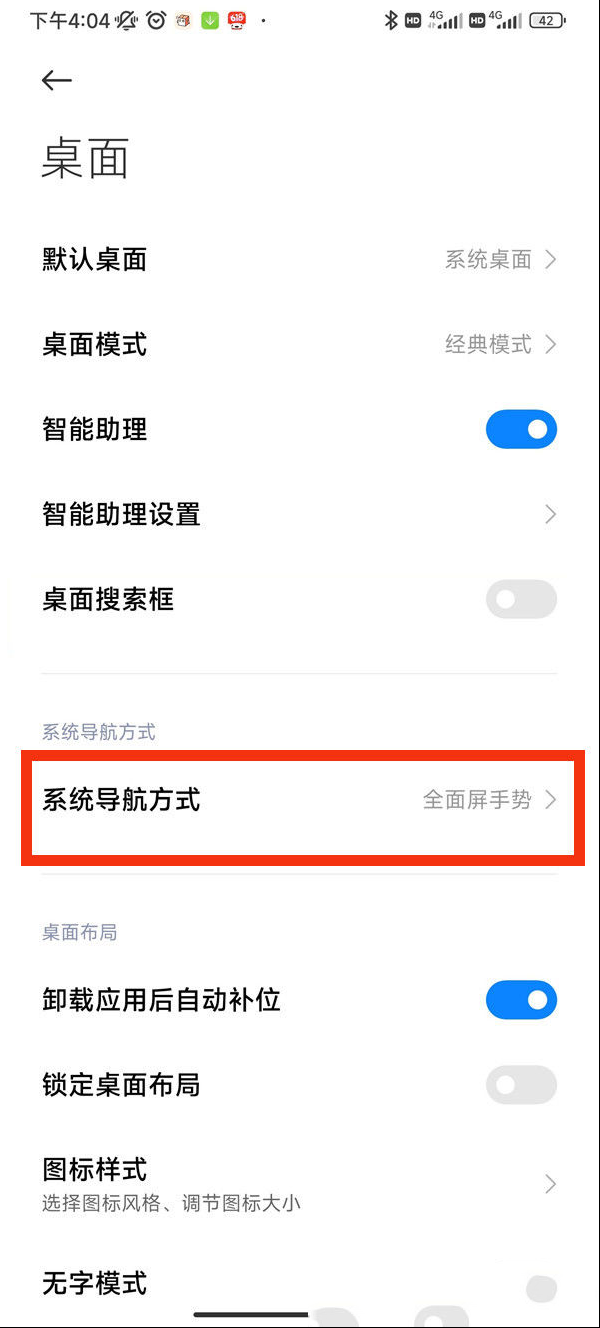Image resolution: width=600 pixels, height=1328 pixels.
Task: Open 桌面模式 setting
Action: (x=300, y=345)
